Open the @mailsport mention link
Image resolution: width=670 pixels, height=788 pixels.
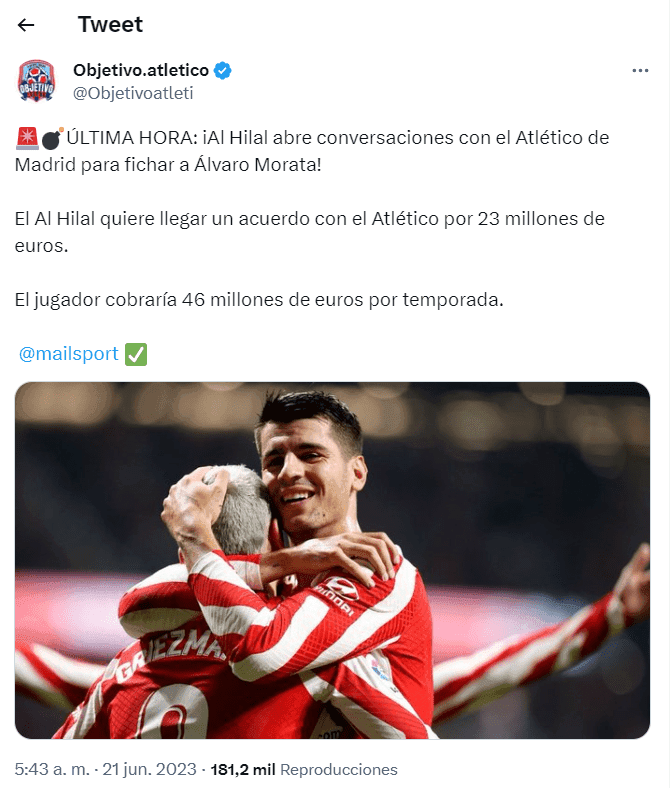[x=69, y=353]
